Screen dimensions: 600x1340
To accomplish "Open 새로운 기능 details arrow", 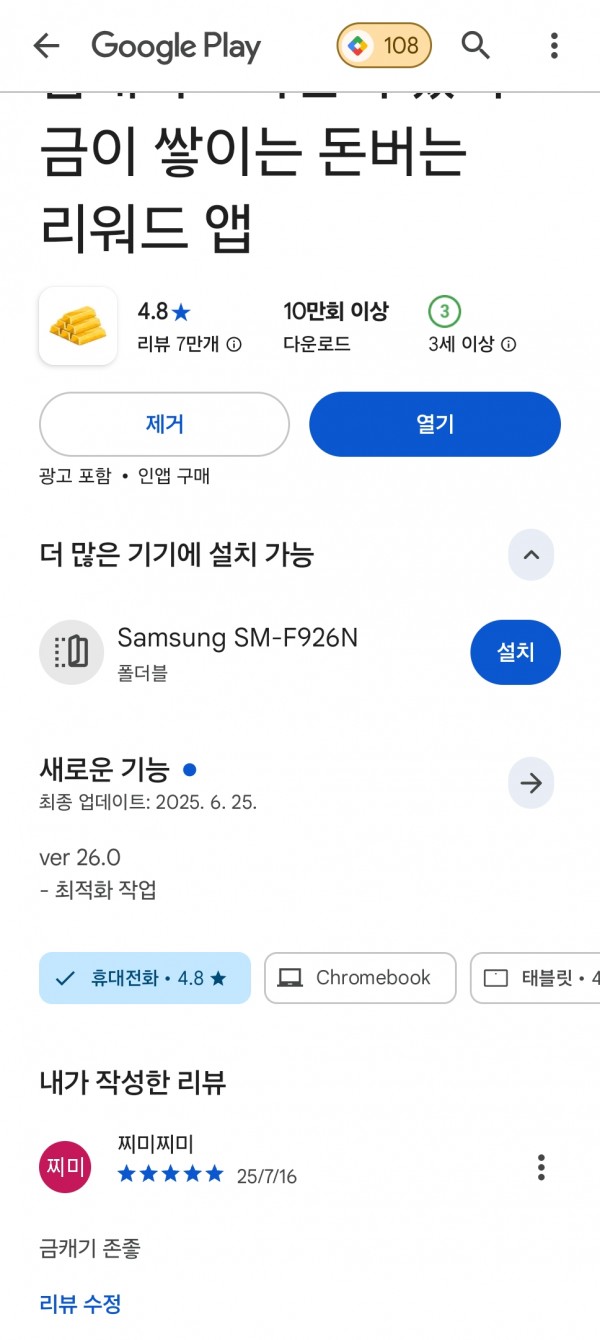I will [531, 783].
